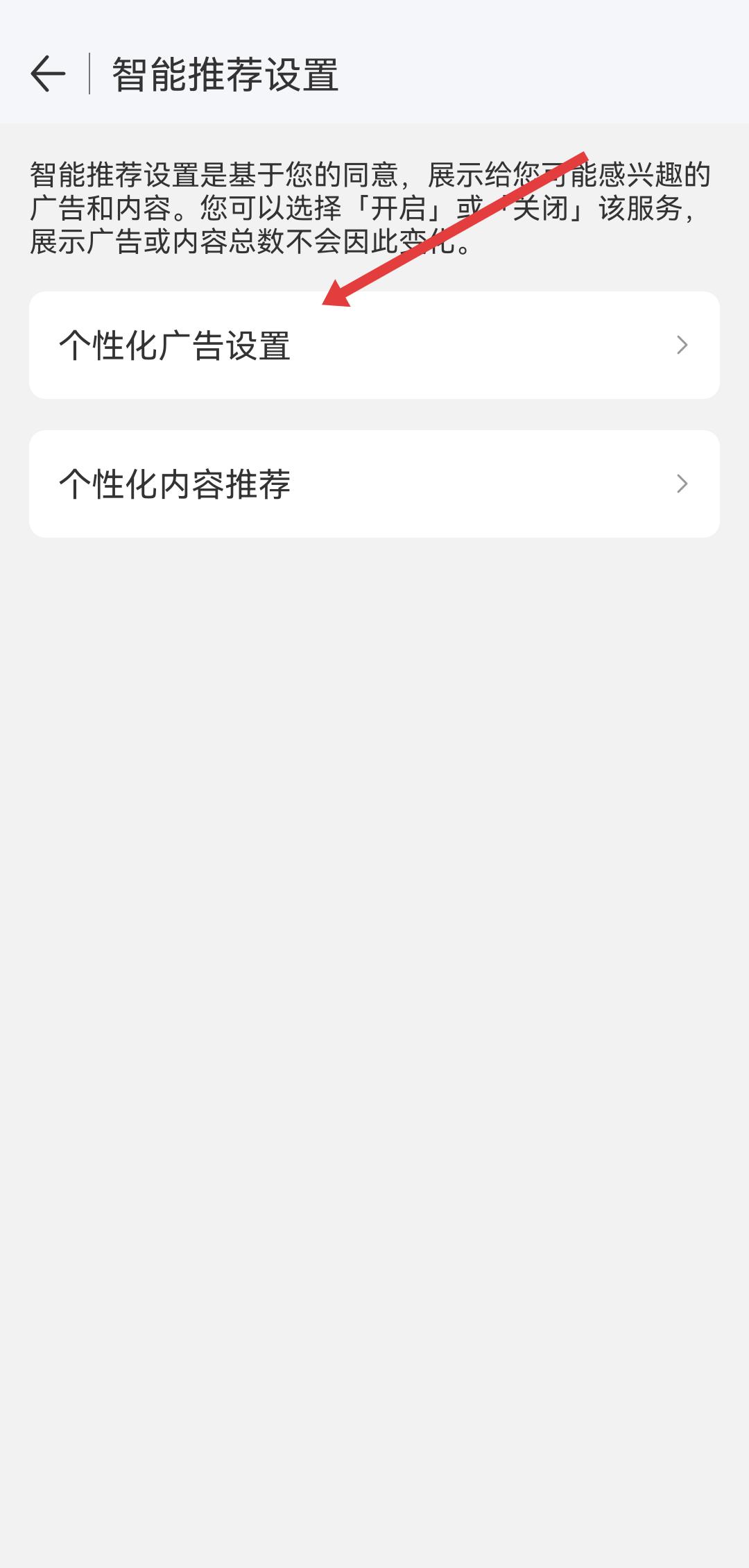Open 个性化内容推荐 row

pos(374,484)
